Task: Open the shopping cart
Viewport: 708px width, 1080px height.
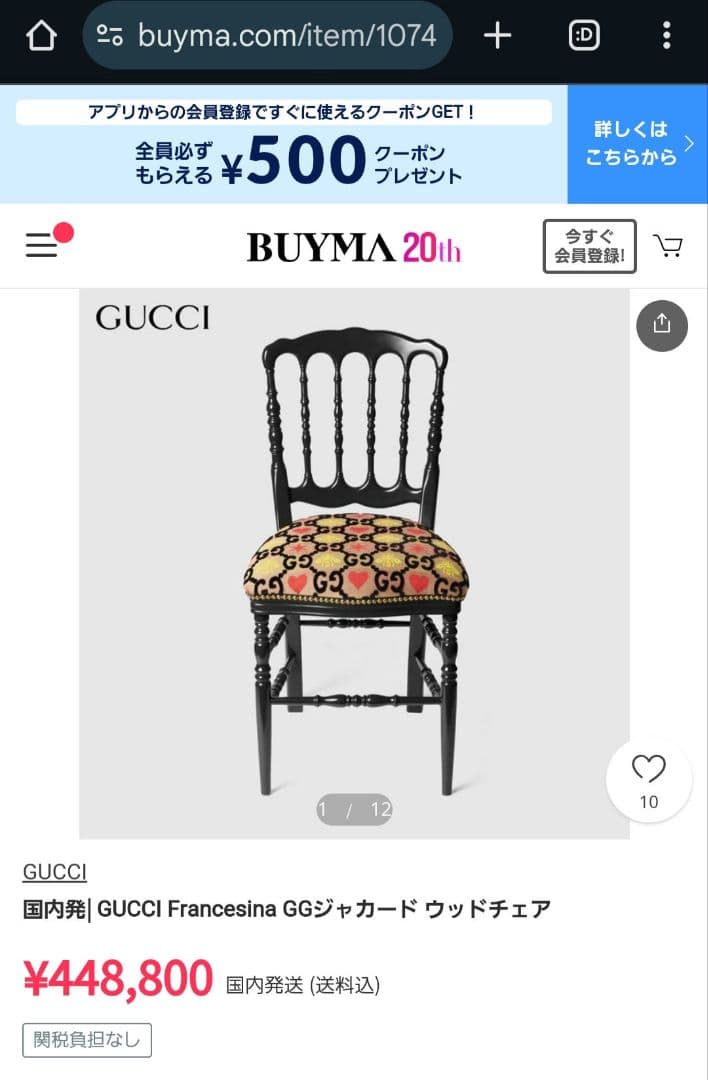Action: pos(667,245)
